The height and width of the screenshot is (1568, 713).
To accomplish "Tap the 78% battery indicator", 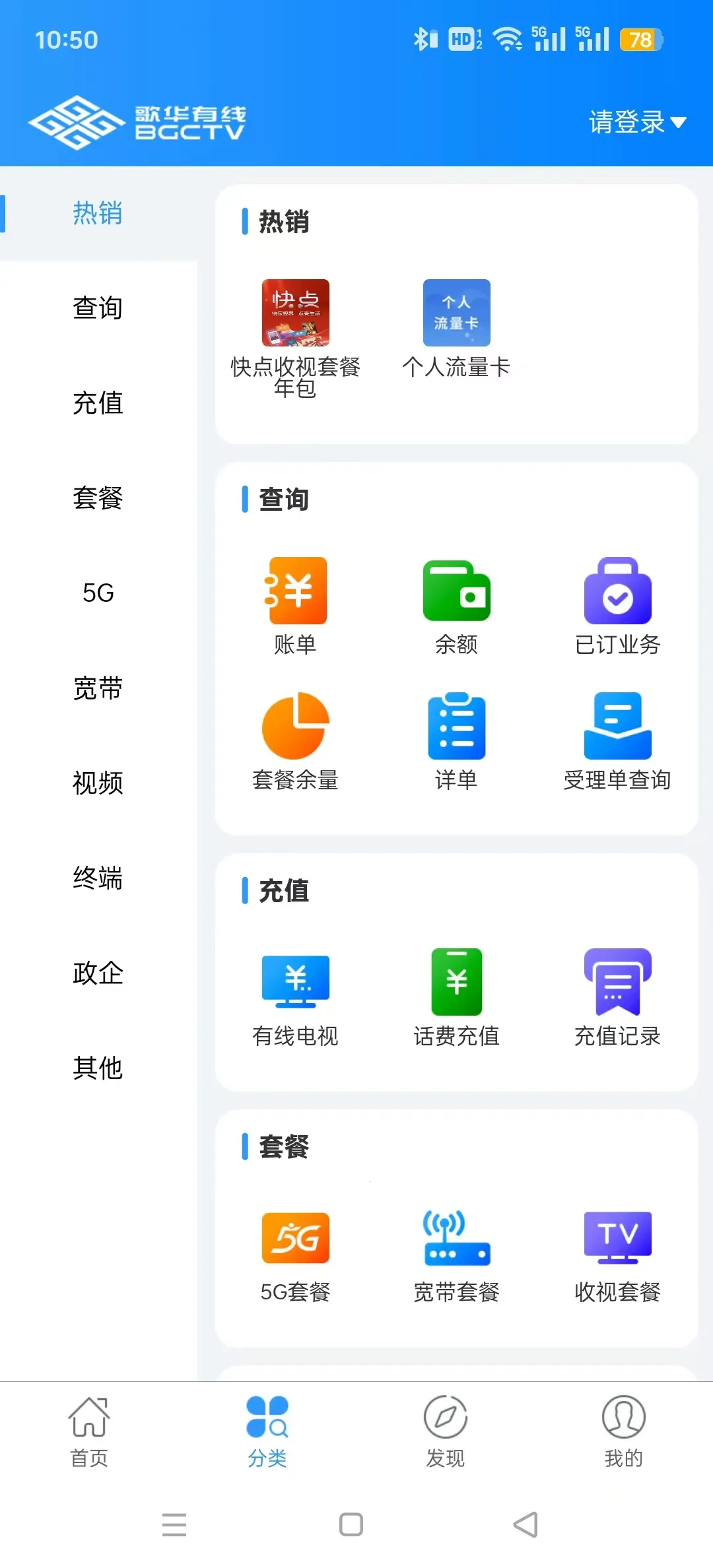I will [639, 40].
